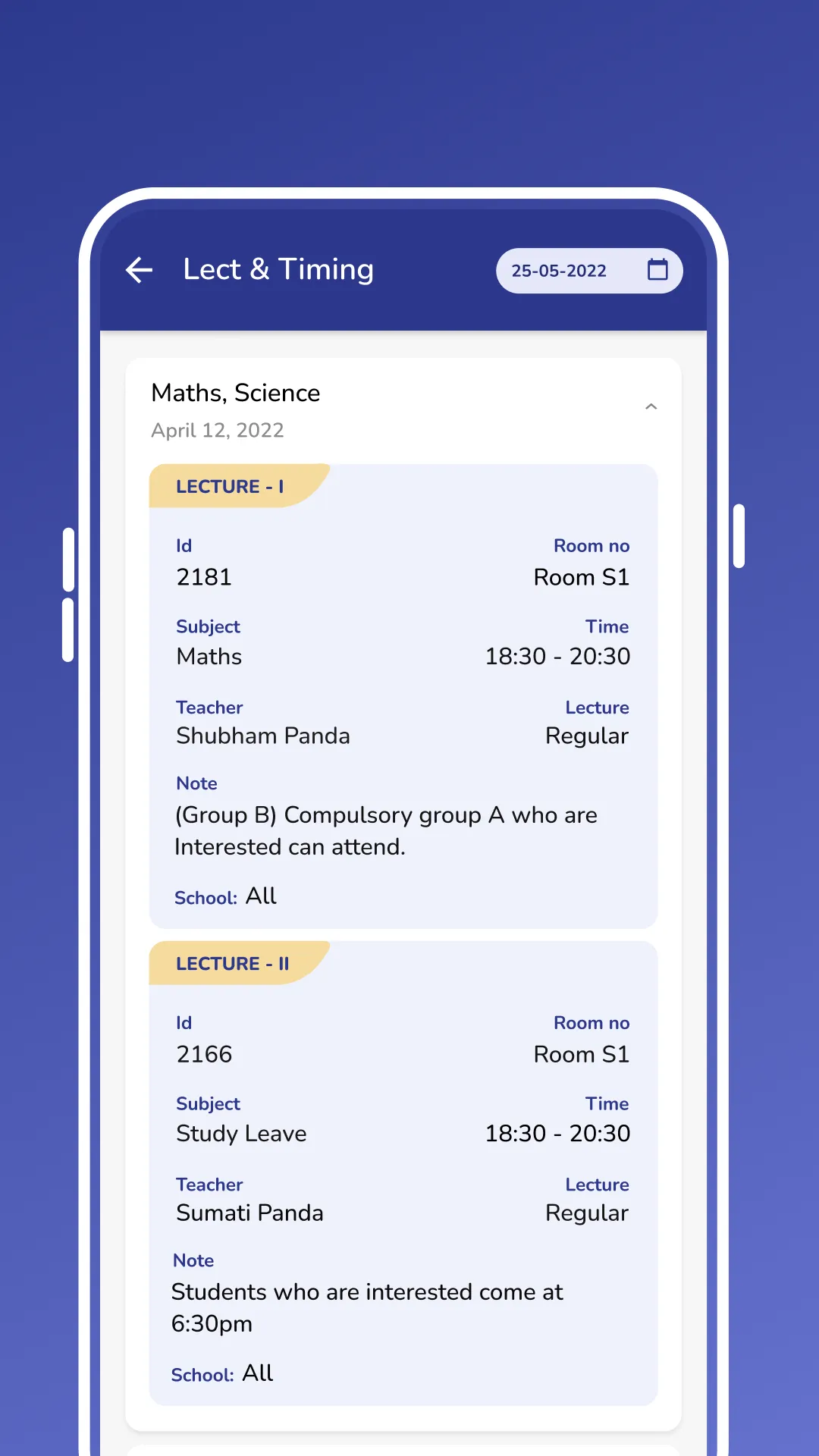
Task: Open the calendar icon next to the date
Action: [x=657, y=270]
